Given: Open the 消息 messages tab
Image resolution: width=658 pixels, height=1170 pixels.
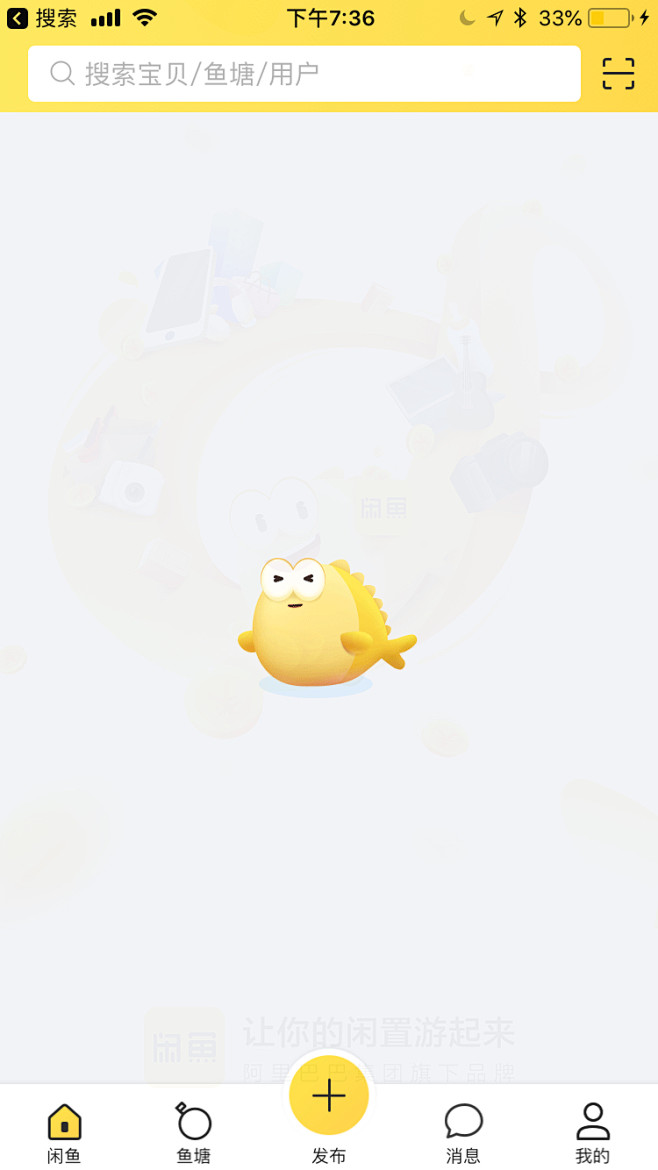Looking at the screenshot, I should click(x=463, y=1134).
